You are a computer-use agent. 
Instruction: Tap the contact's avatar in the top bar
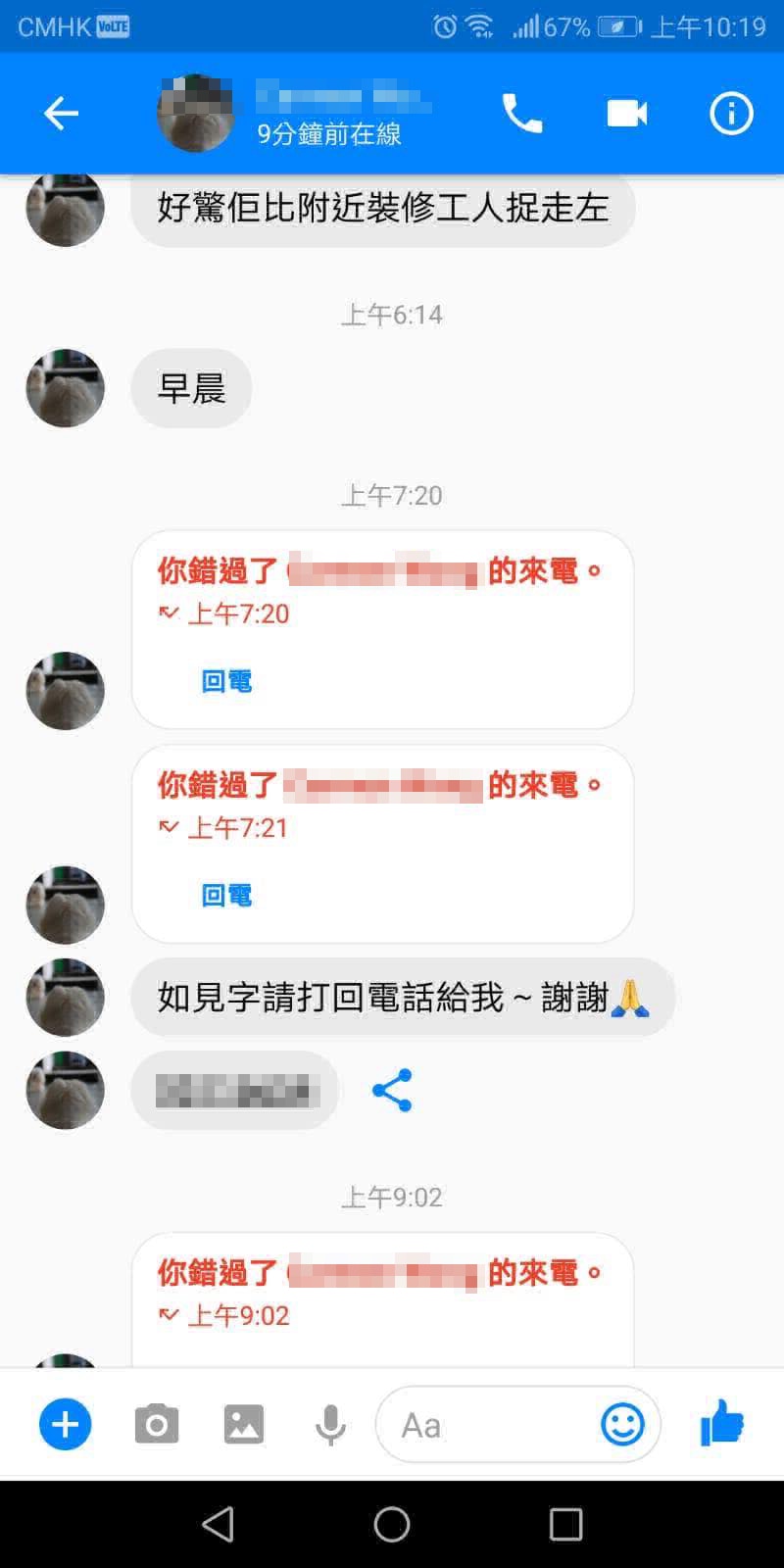pyautogui.click(x=195, y=113)
